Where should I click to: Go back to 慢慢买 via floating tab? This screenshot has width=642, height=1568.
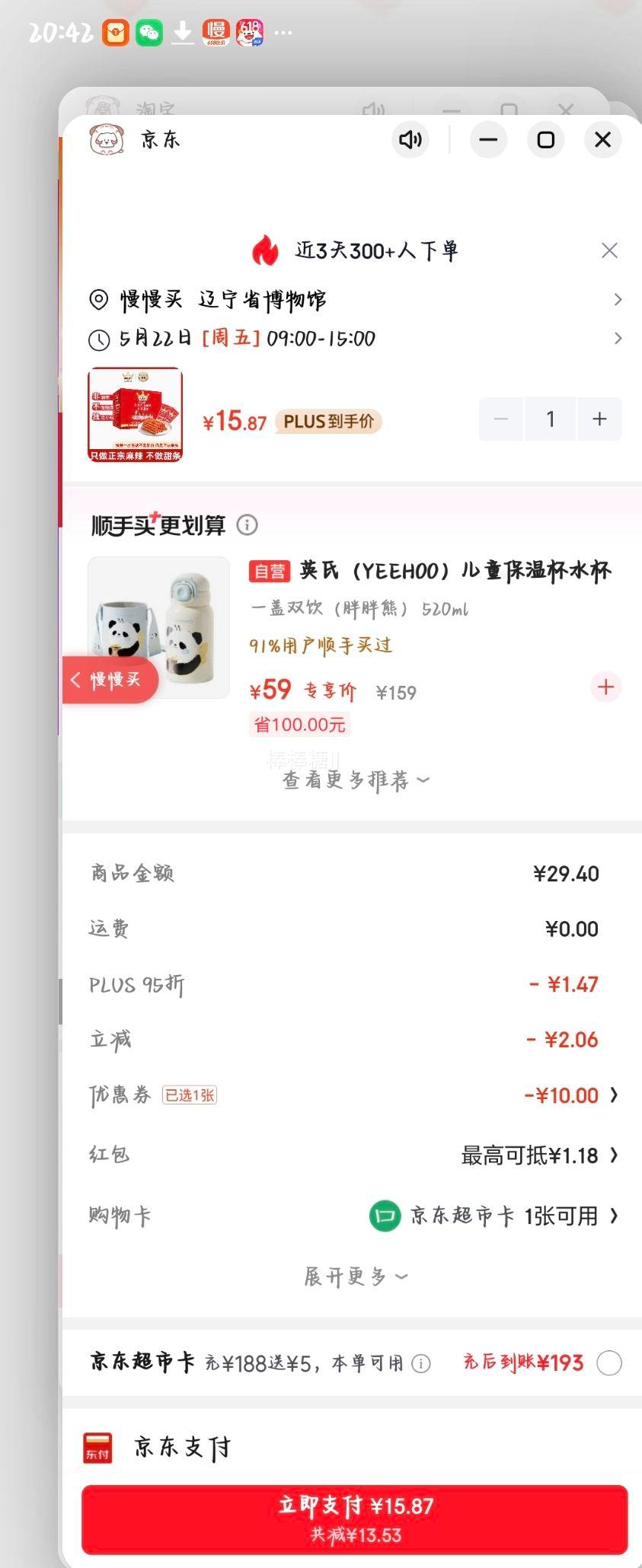coord(110,680)
